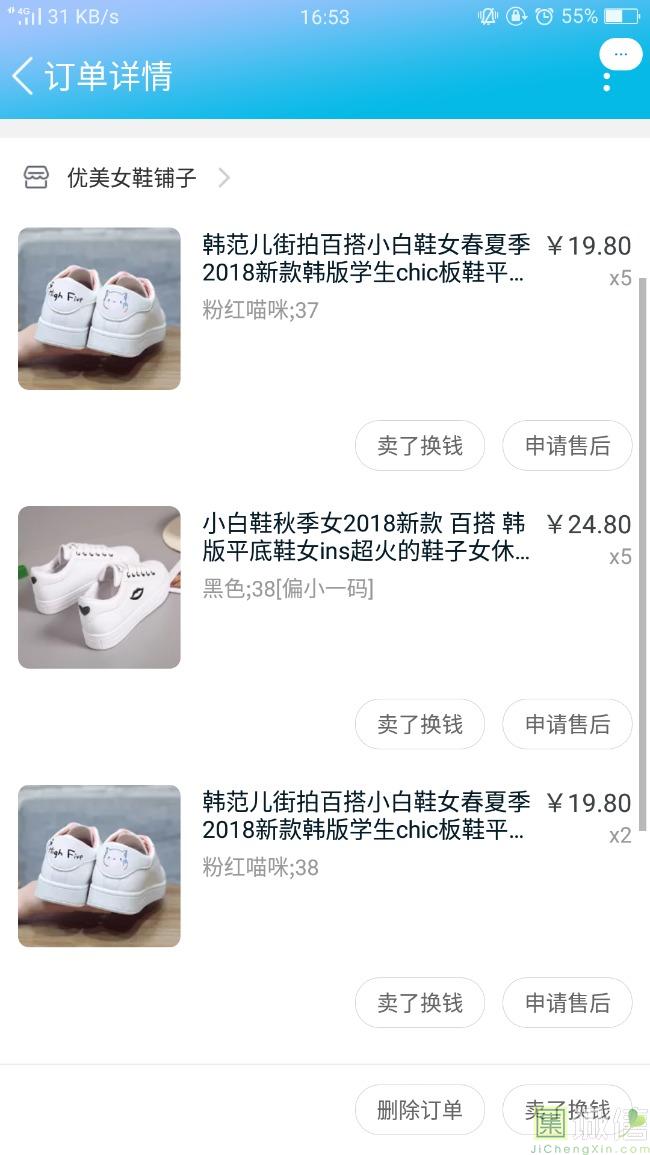Open the three-dot overflow menu
Image resolution: width=650 pixels, height=1155 pixels.
(608, 76)
